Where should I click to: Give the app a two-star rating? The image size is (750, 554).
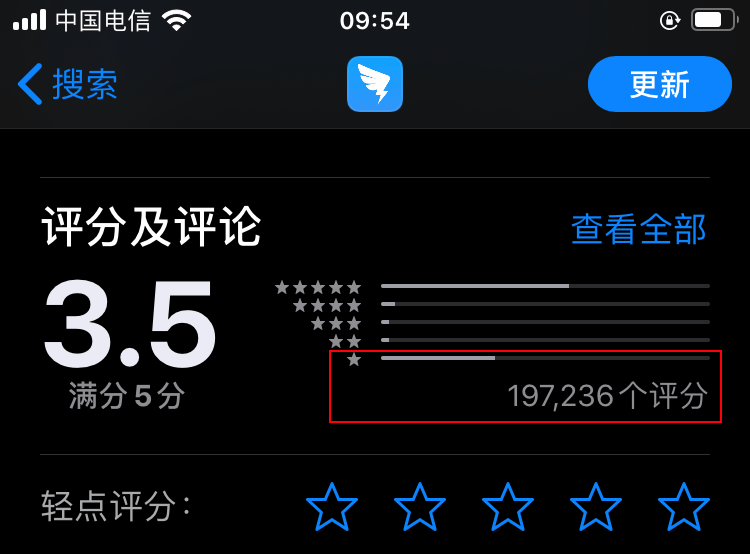click(x=420, y=507)
